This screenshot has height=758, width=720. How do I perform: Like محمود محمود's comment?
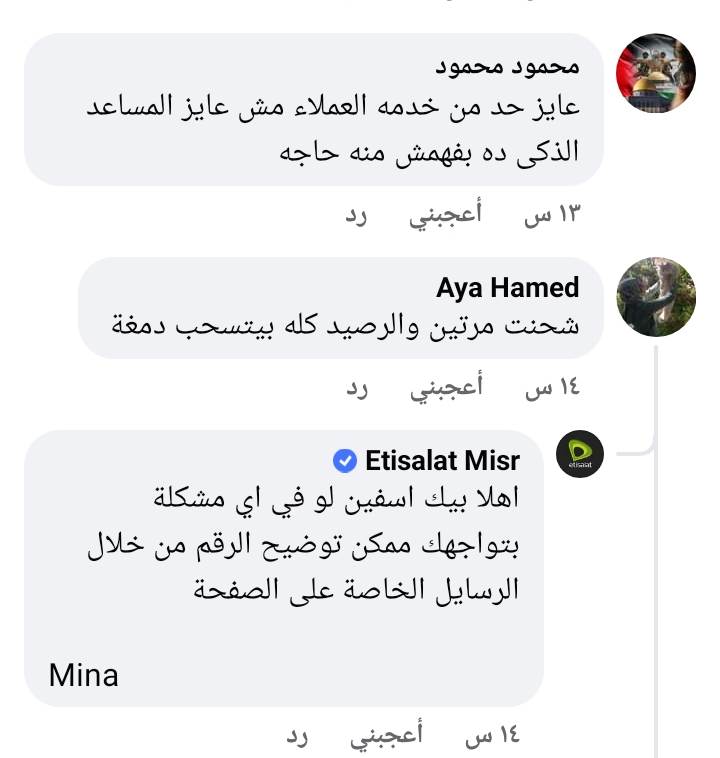point(445,215)
